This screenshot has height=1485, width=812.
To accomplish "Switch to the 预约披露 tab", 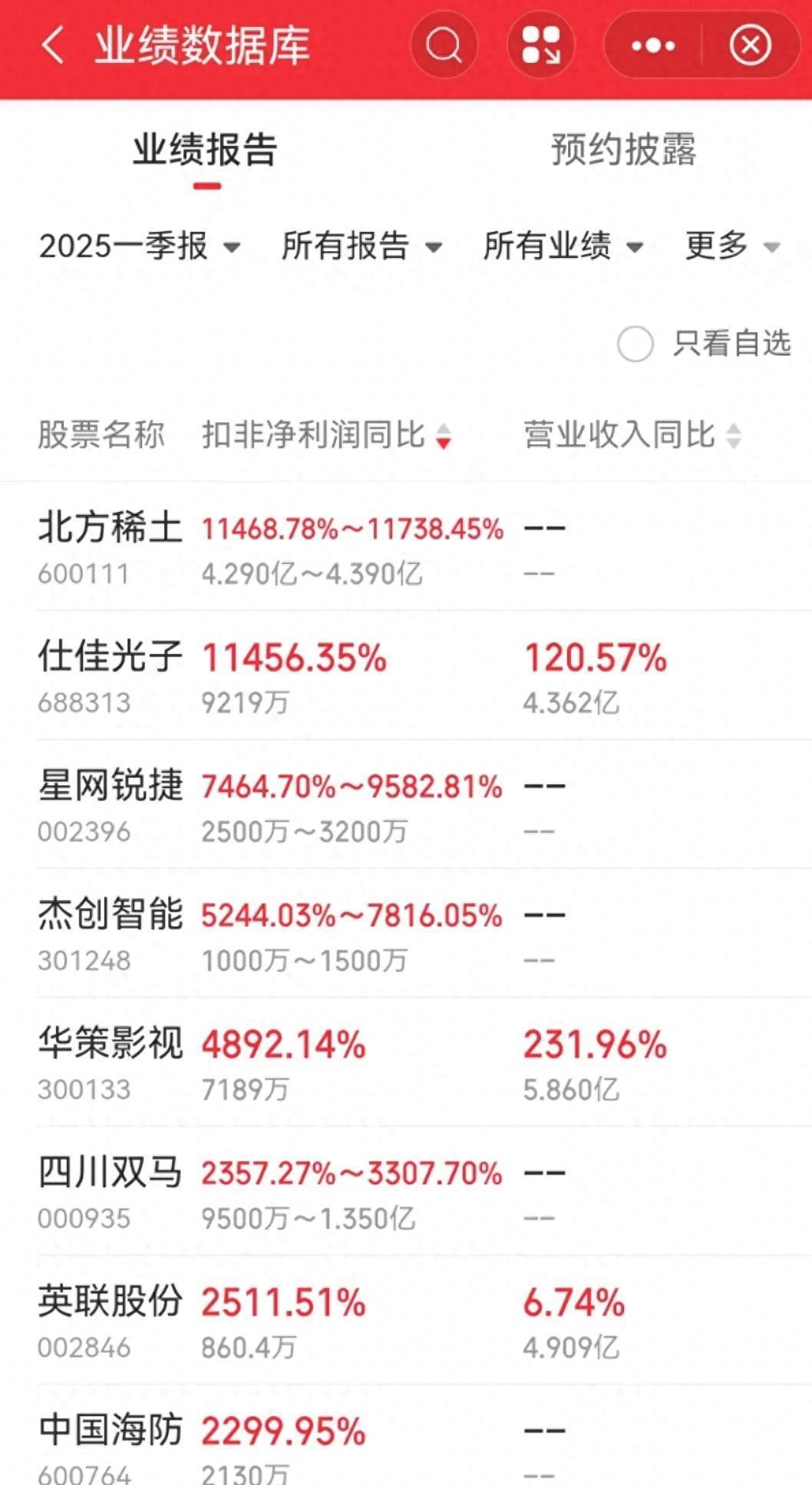I will coord(623,150).
